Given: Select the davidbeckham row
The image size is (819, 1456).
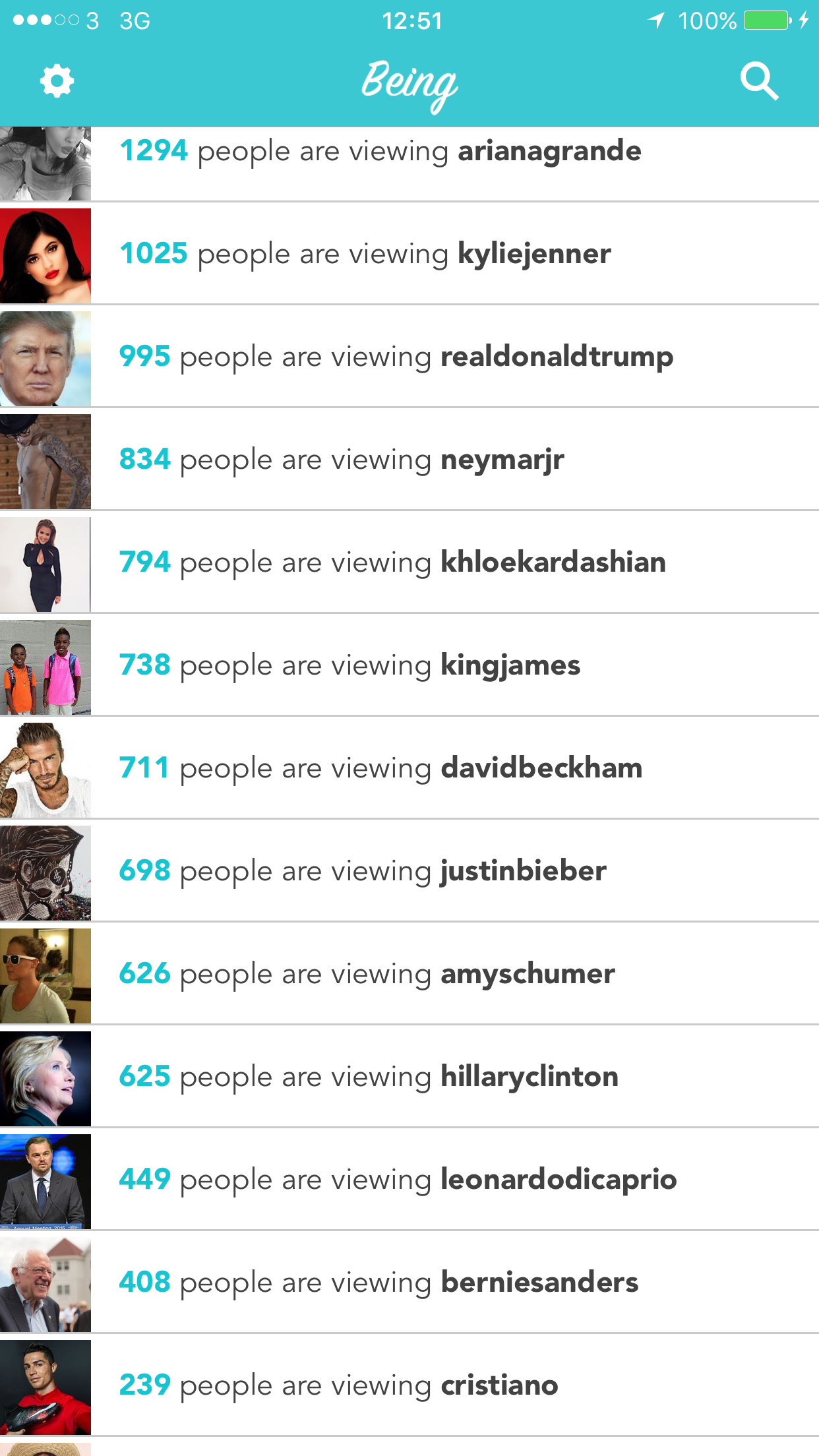Looking at the screenshot, I should pyautogui.click(x=409, y=768).
